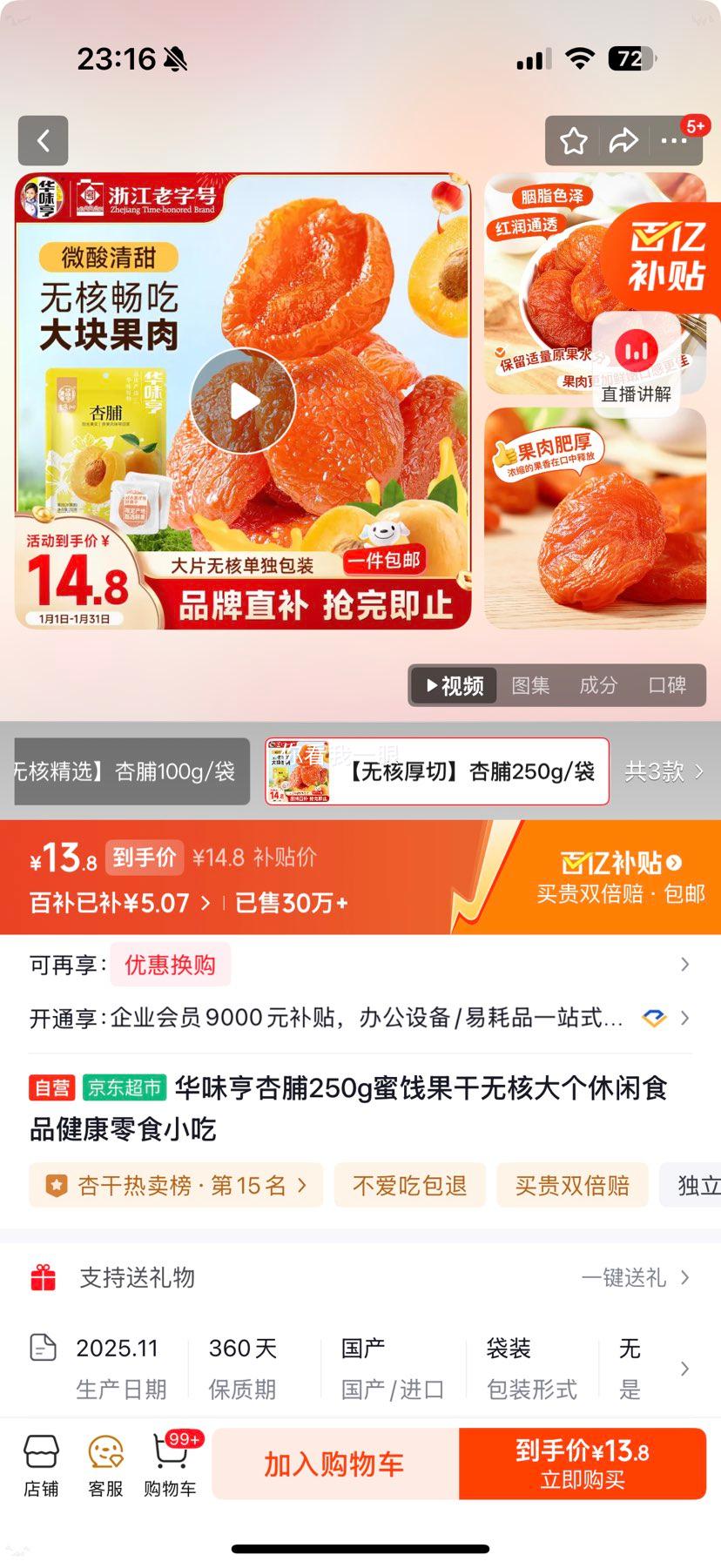Expand the product spec details row

683,1367
